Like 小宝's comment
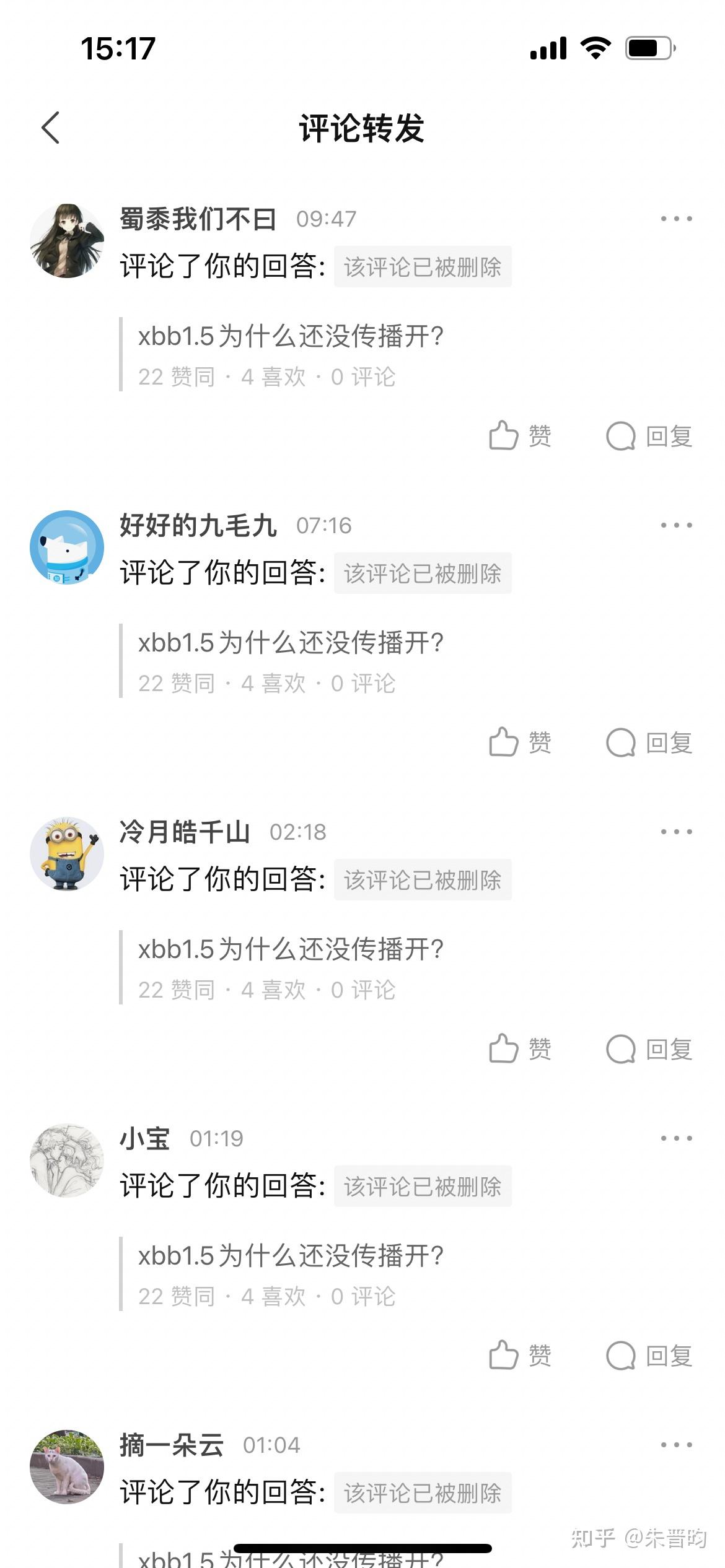The image size is (725, 1568). (520, 1356)
